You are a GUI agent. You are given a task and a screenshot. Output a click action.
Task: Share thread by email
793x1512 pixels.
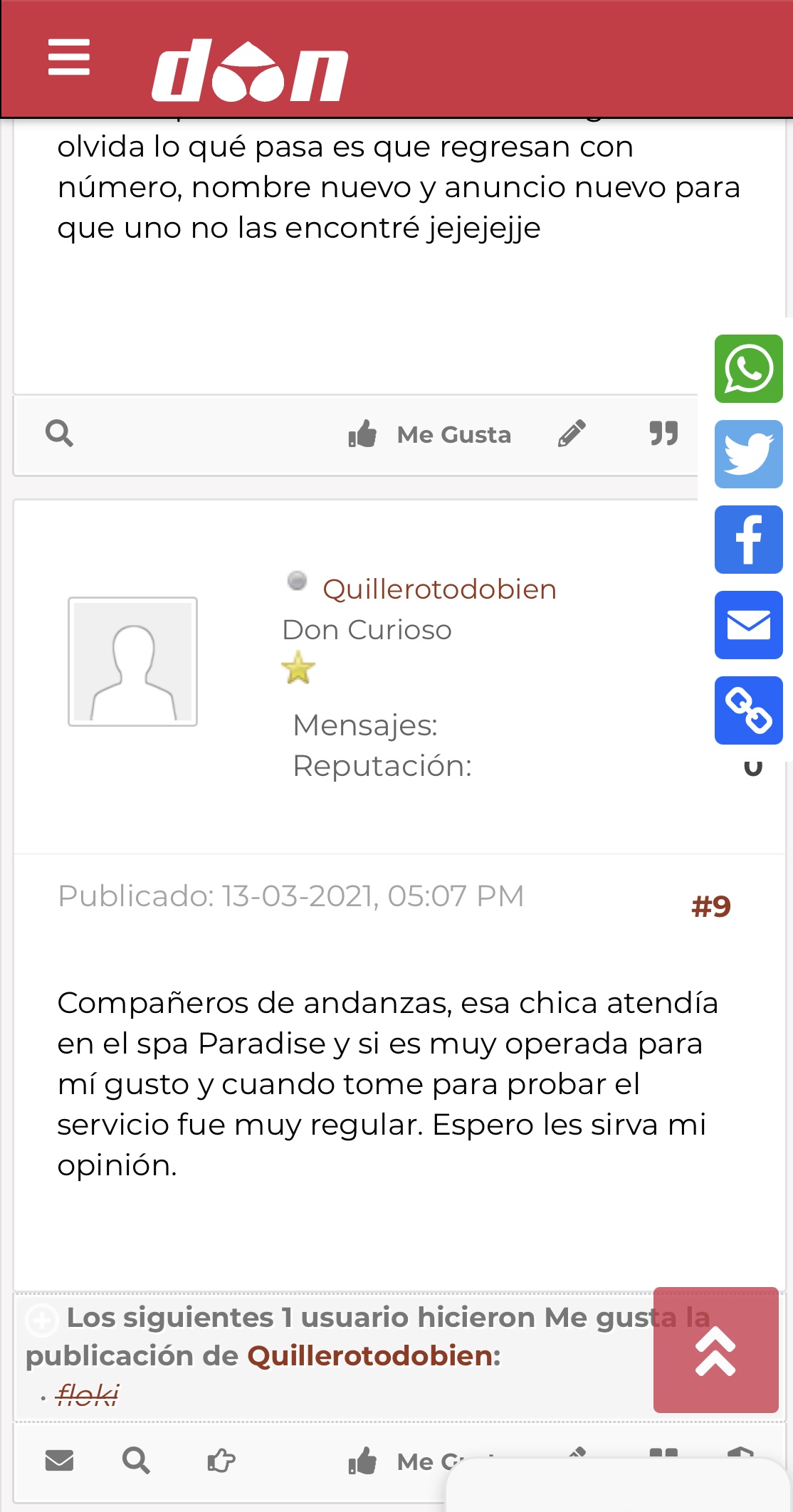click(x=748, y=625)
